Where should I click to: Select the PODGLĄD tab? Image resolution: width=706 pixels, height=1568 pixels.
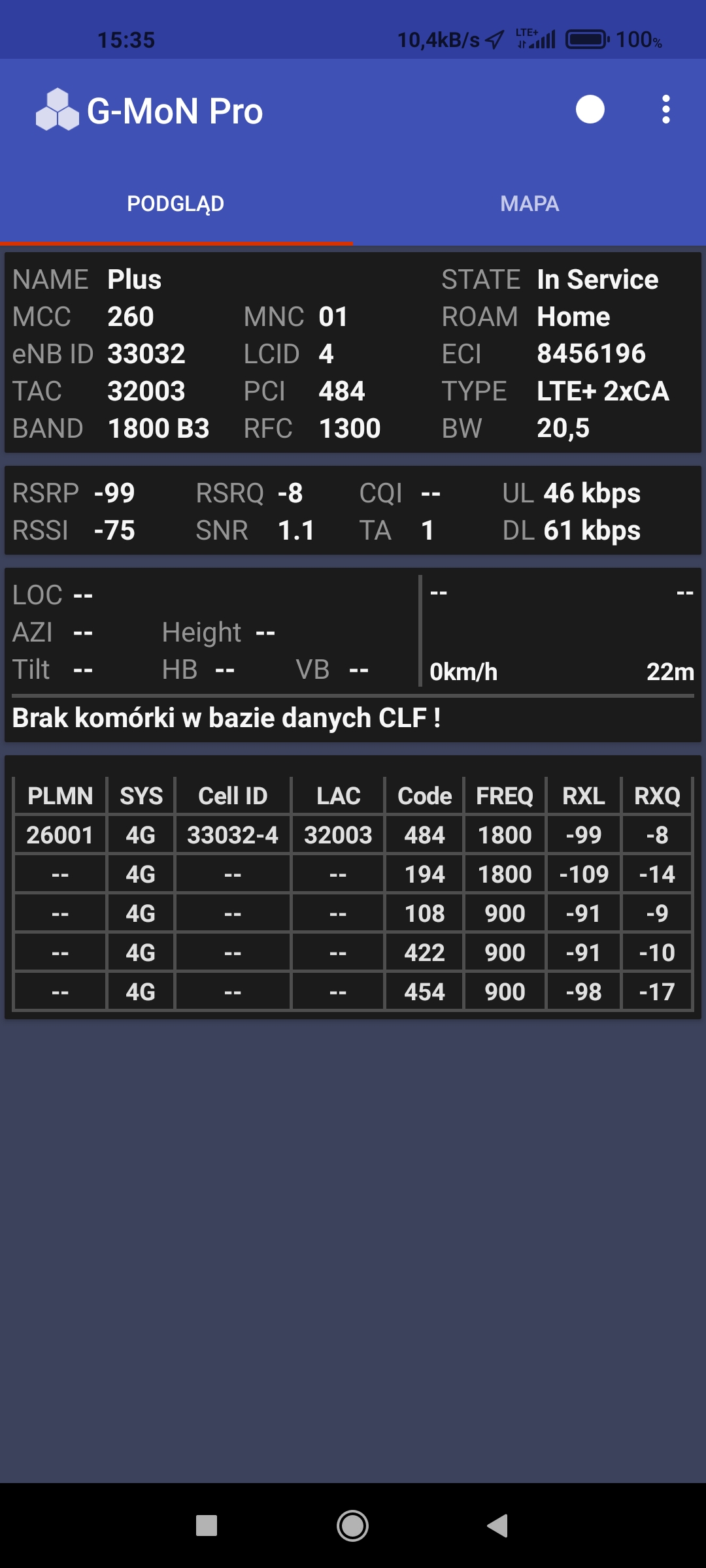[176, 204]
